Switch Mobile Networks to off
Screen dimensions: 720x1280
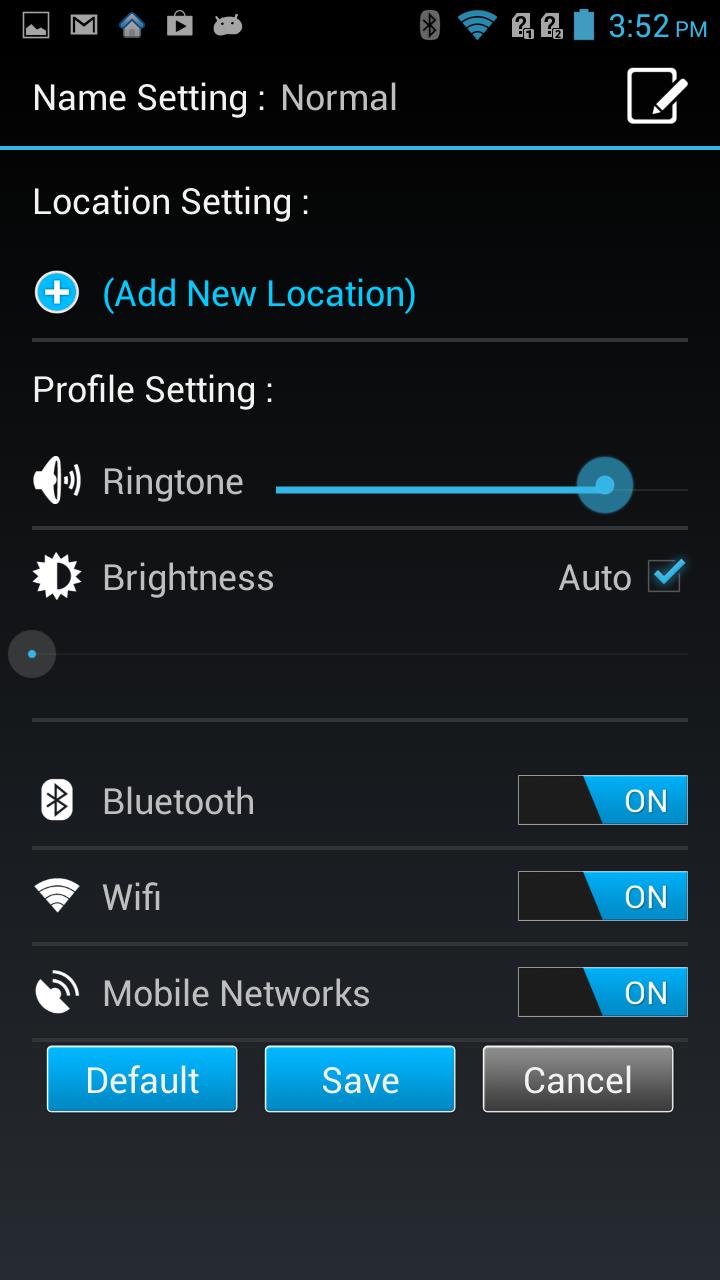[601, 991]
